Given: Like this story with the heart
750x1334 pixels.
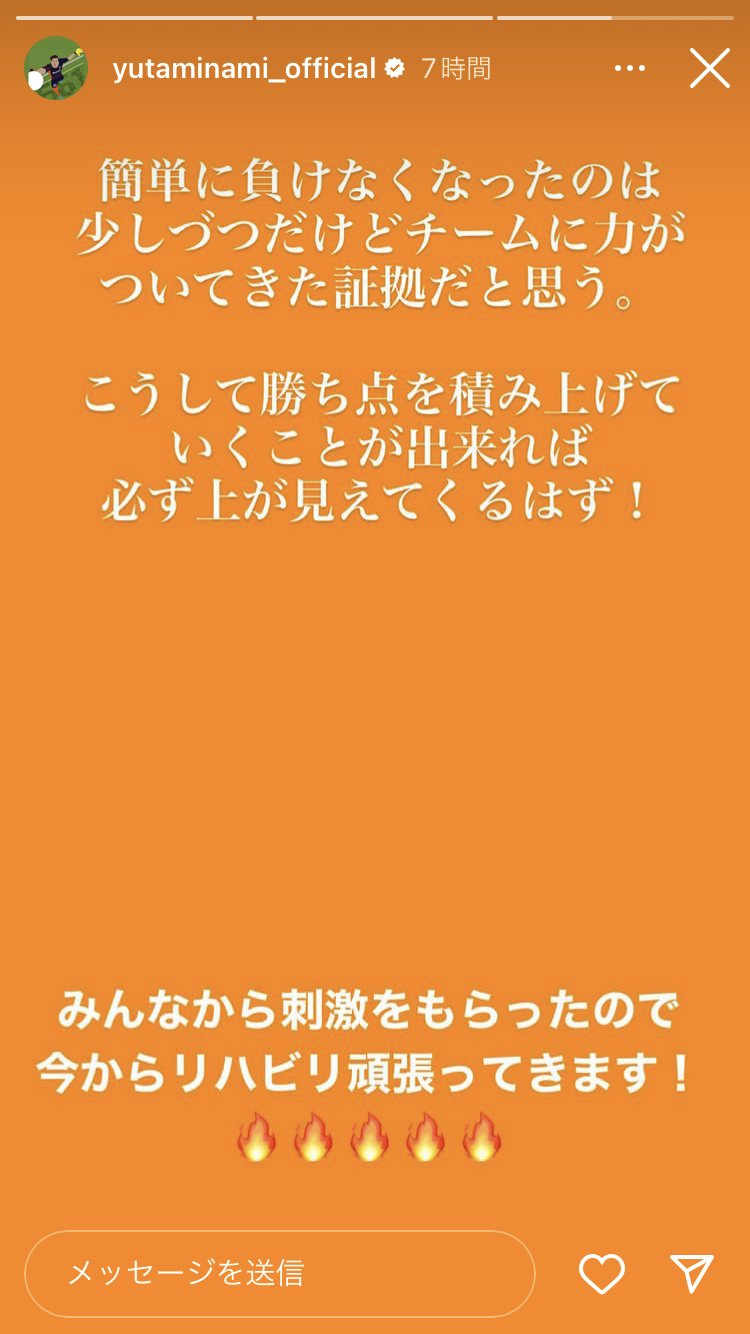Looking at the screenshot, I should (602, 1273).
